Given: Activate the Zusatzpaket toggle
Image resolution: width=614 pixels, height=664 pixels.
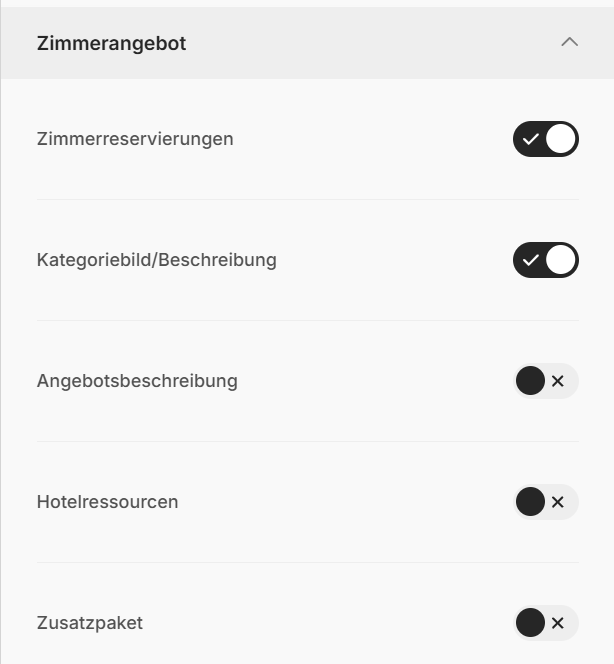Looking at the screenshot, I should coord(545,623).
